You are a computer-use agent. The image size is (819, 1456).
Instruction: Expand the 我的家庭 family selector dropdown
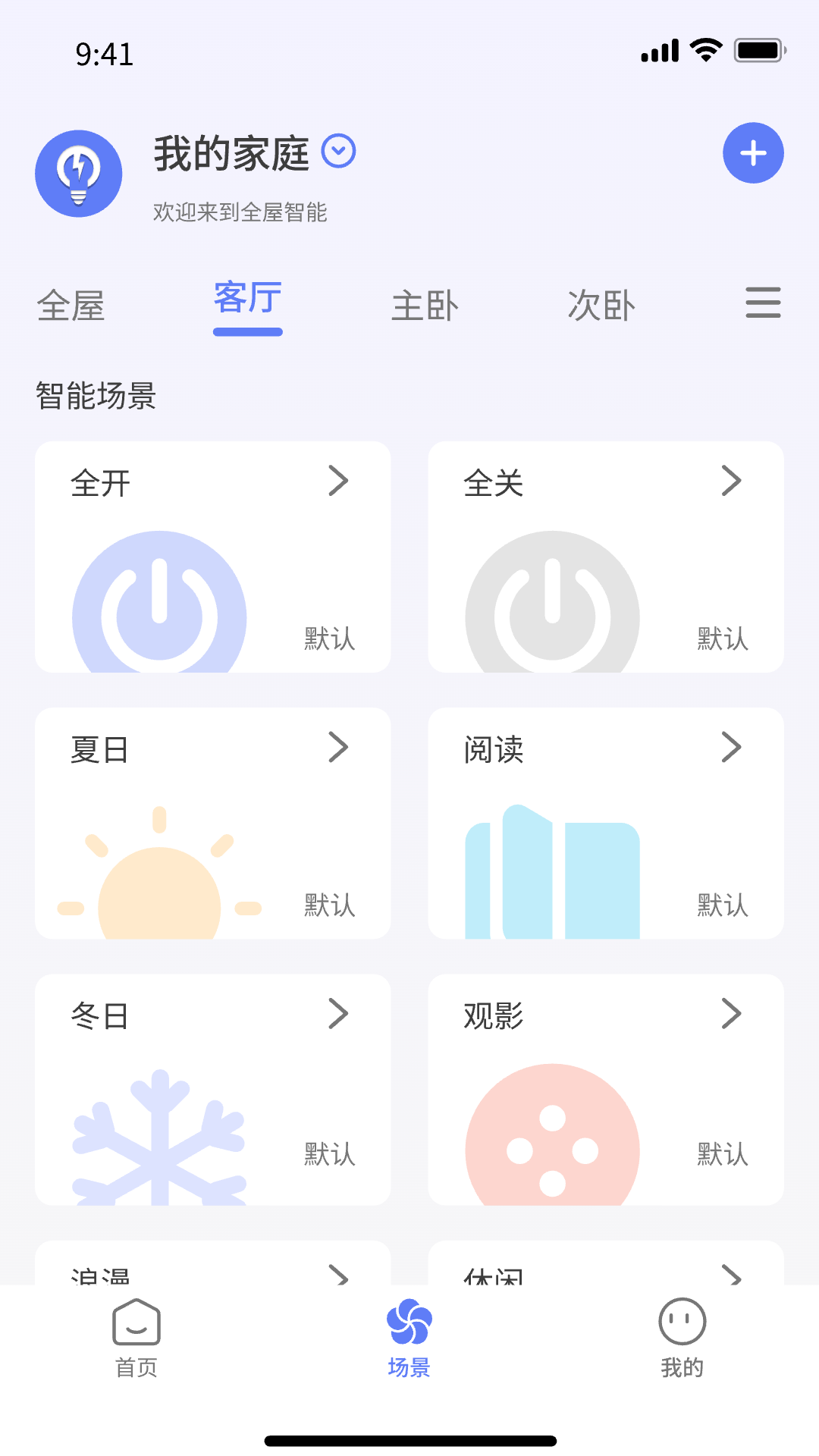pyautogui.click(x=338, y=151)
